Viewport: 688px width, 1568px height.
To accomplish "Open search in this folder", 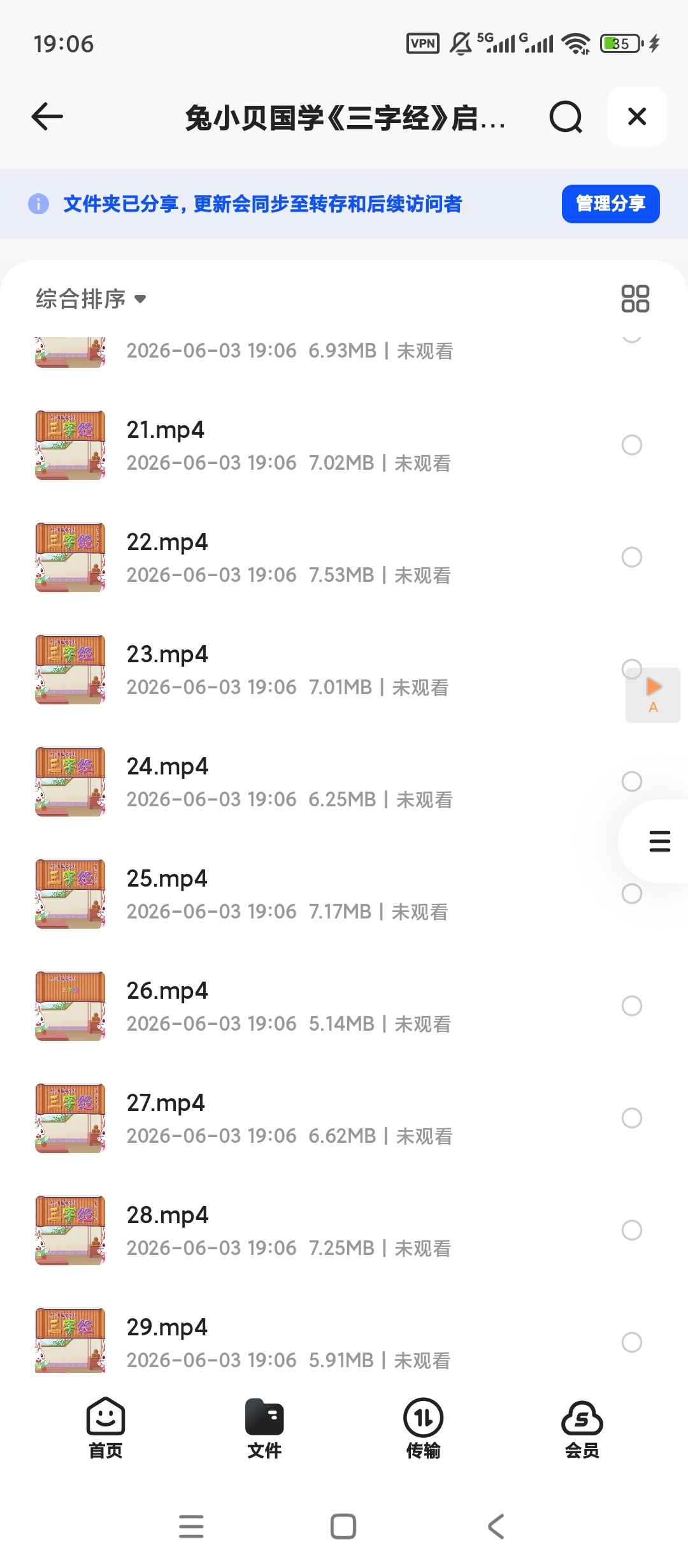I will click(566, 117).
